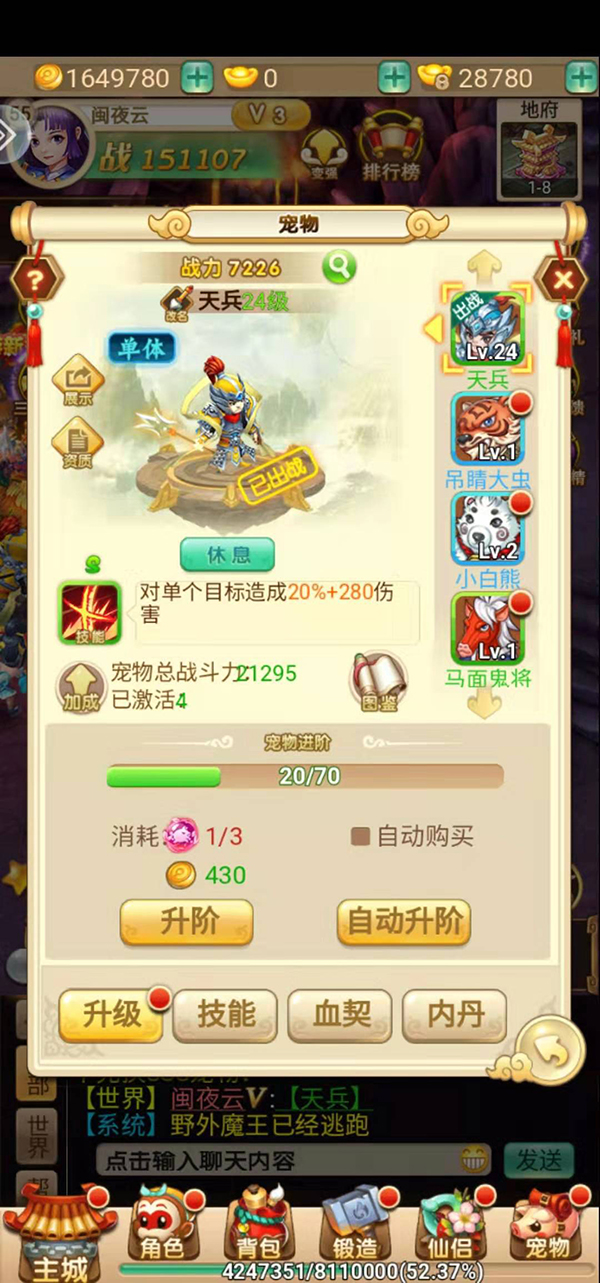
Task: Tap the green magnifier next to 战力
Action: (340, 266)
